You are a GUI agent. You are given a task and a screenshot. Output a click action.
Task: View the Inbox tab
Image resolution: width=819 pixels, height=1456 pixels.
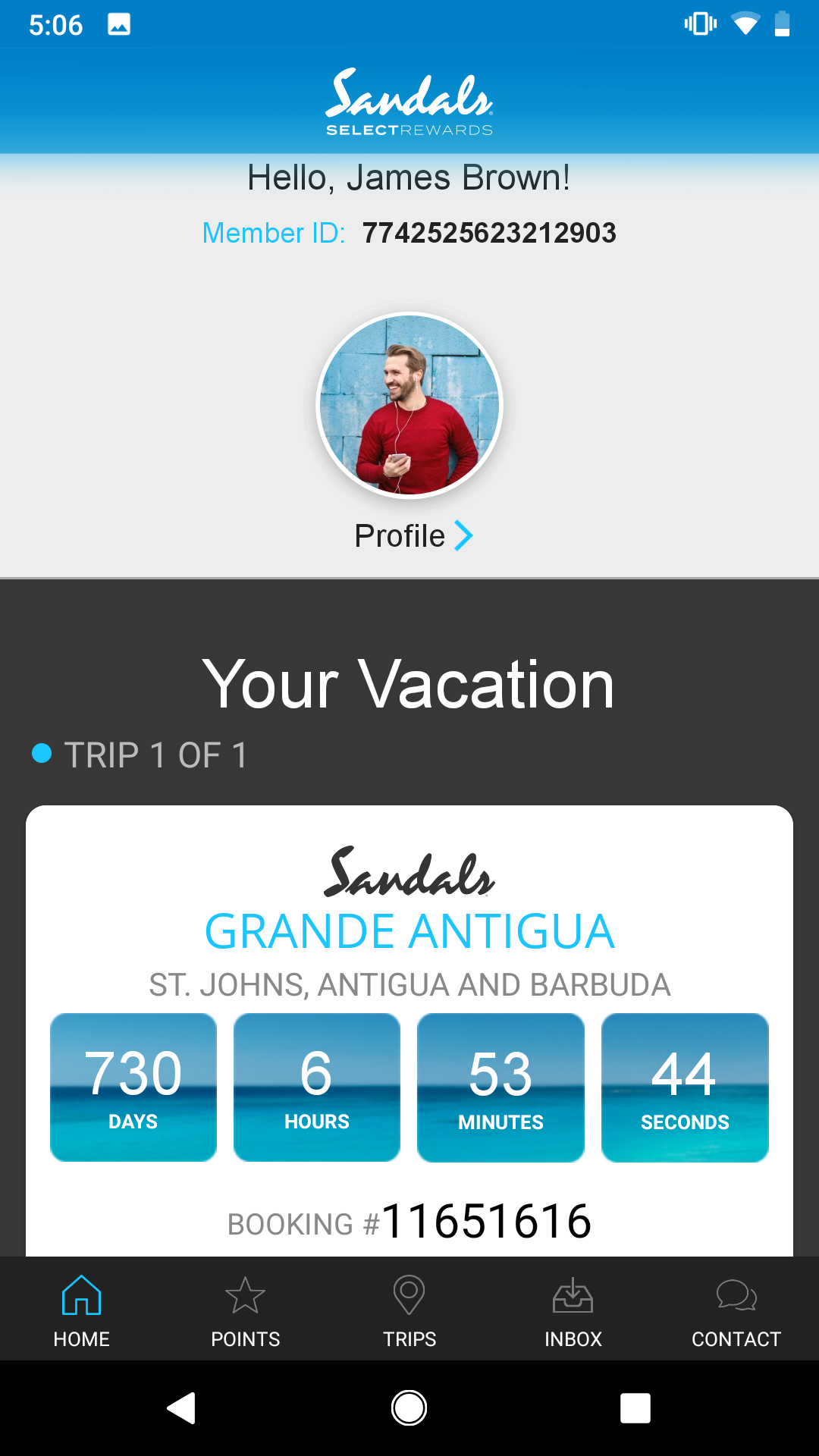[x=573, y=1310]
